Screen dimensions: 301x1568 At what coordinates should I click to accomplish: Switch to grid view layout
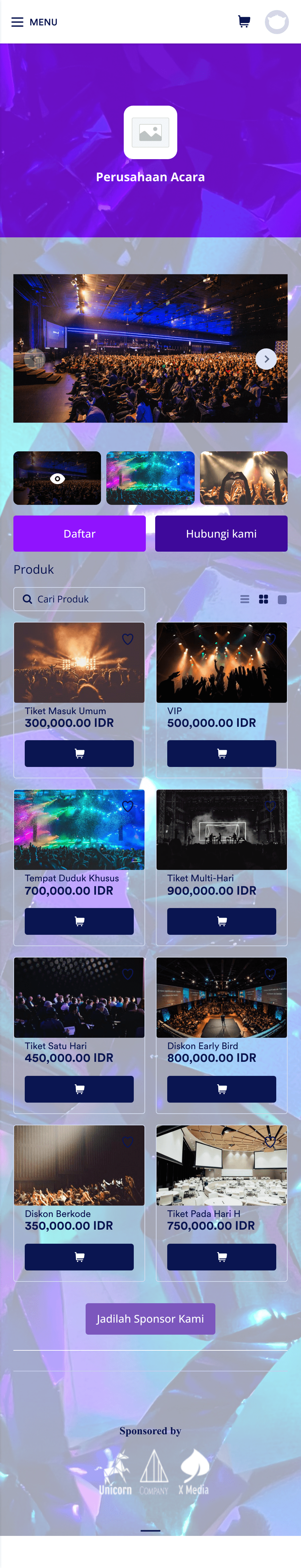(263, 599)
